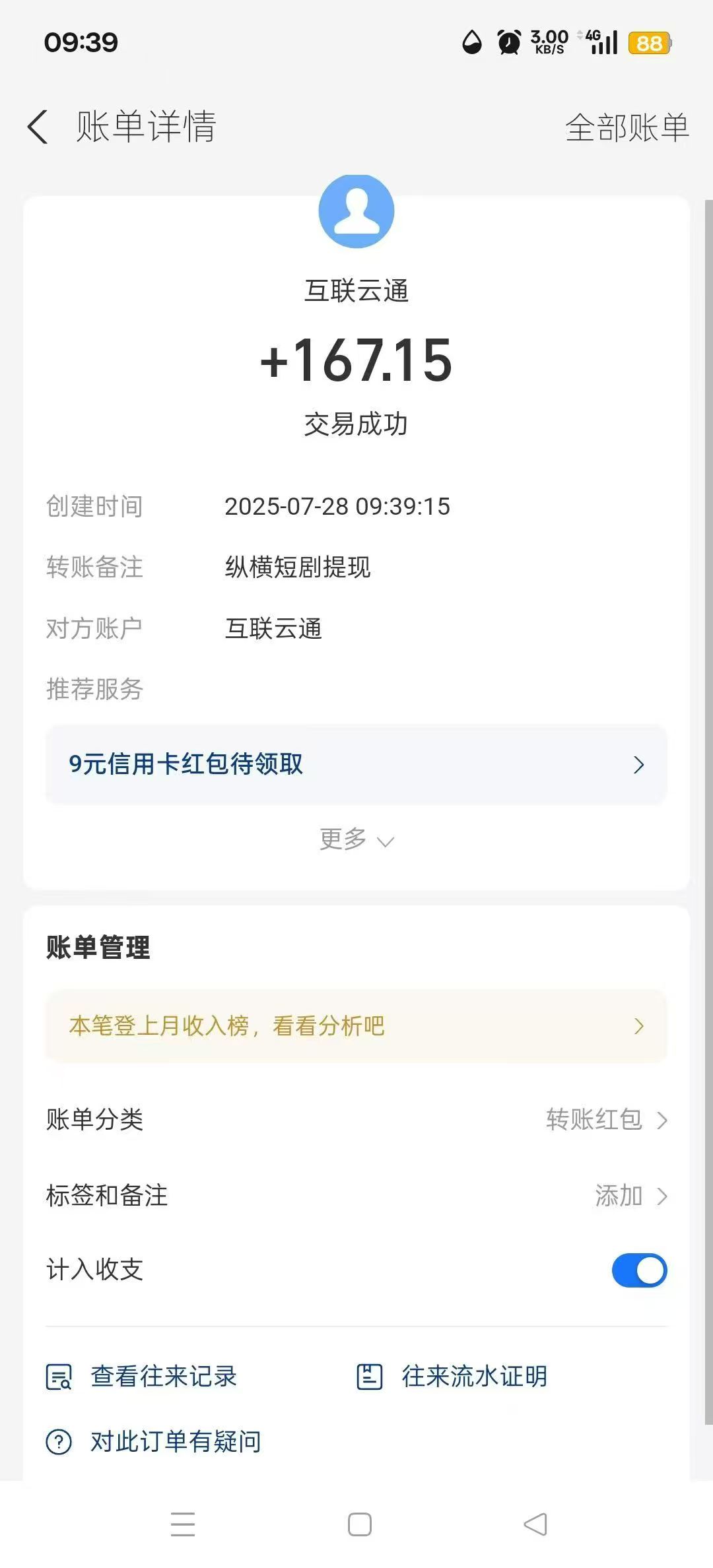Open 本笔登上月收入榜 analysis link
The width and height of the screenshot is (713, 1568).
(356, 1026)
